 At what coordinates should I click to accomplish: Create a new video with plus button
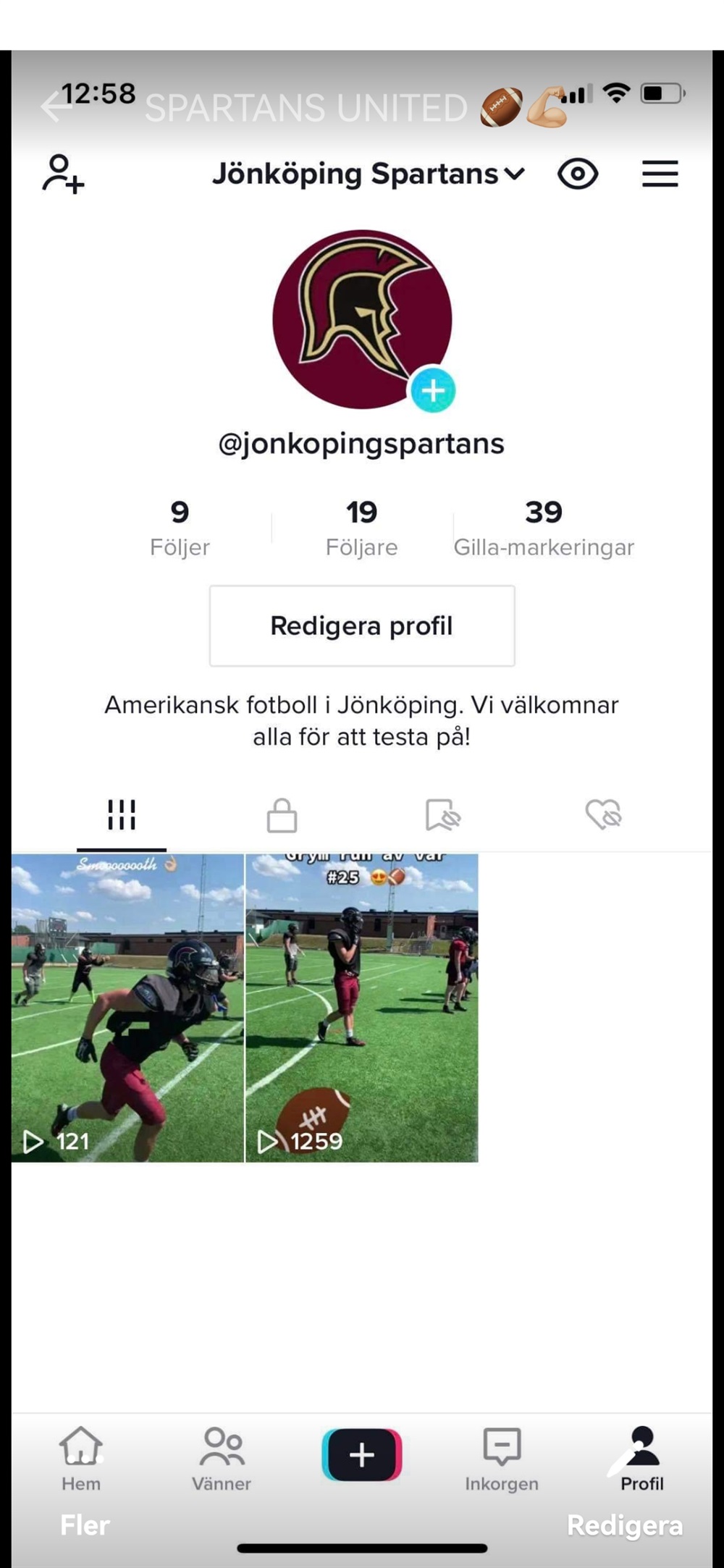(x=362, y=1455)
